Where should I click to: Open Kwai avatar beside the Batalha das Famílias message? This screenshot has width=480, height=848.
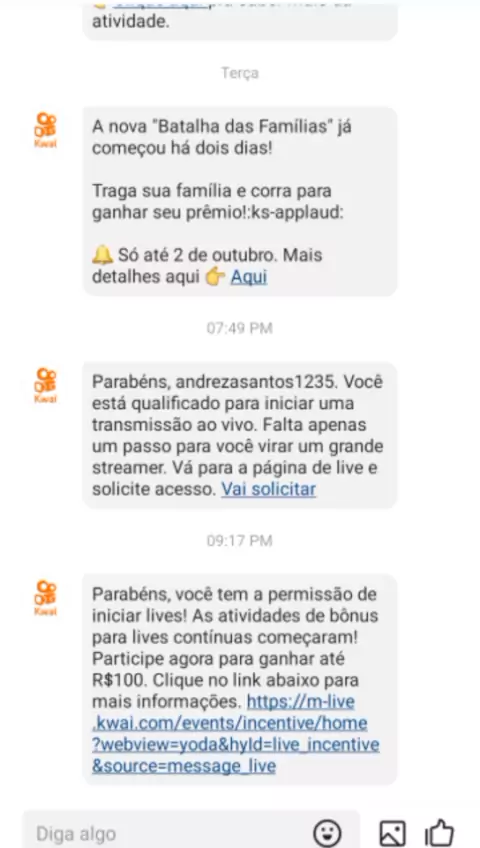pyautogui.click(x=45, y=130)
